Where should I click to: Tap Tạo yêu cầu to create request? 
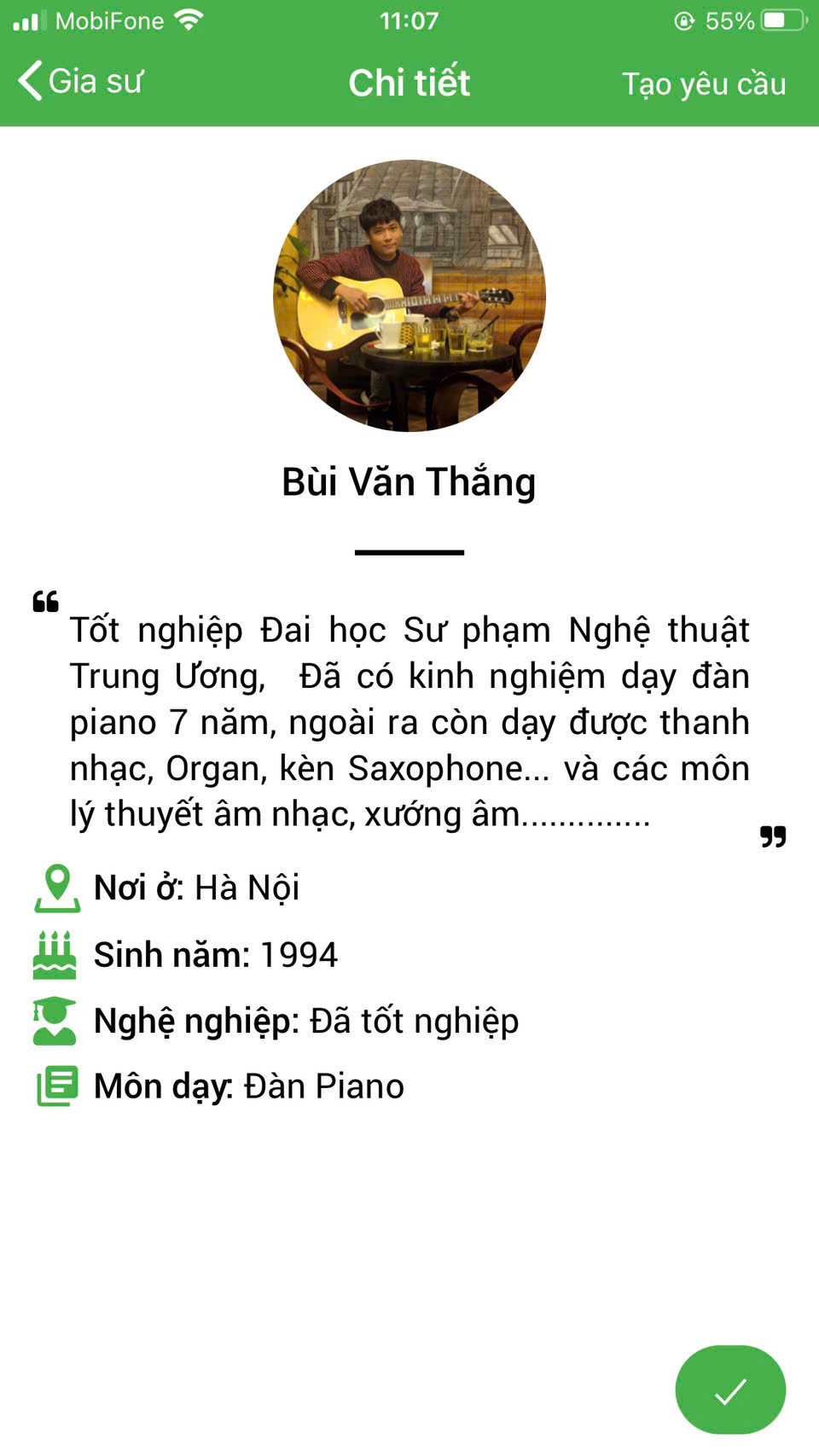point(704,84)
